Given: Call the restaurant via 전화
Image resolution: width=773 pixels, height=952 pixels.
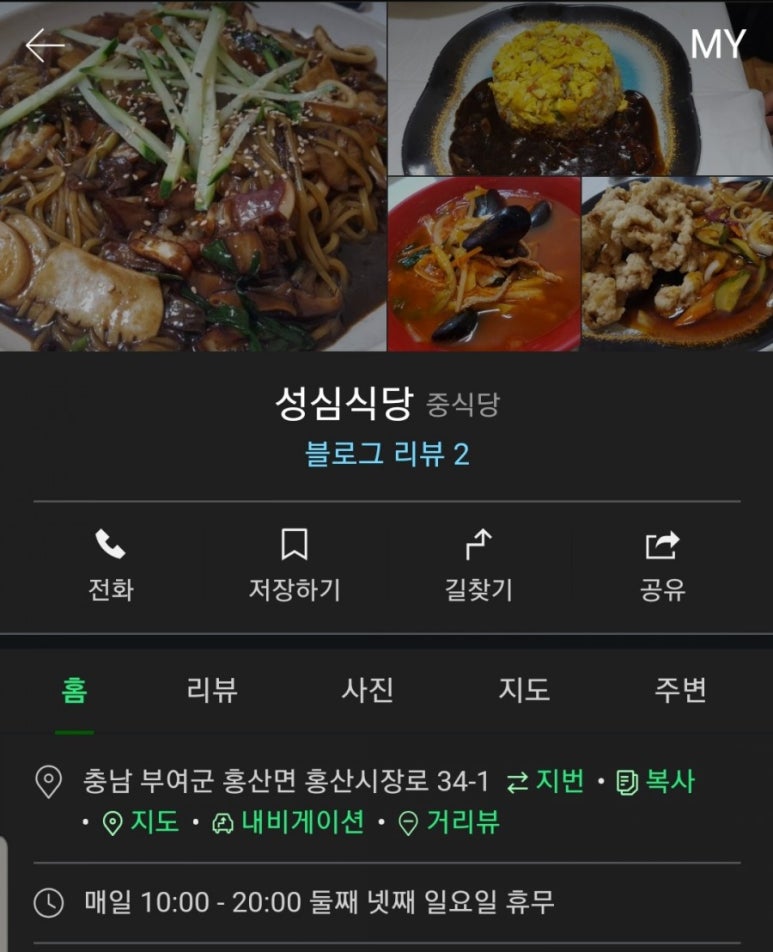Looking at the screenshot, I should [110, 566].
